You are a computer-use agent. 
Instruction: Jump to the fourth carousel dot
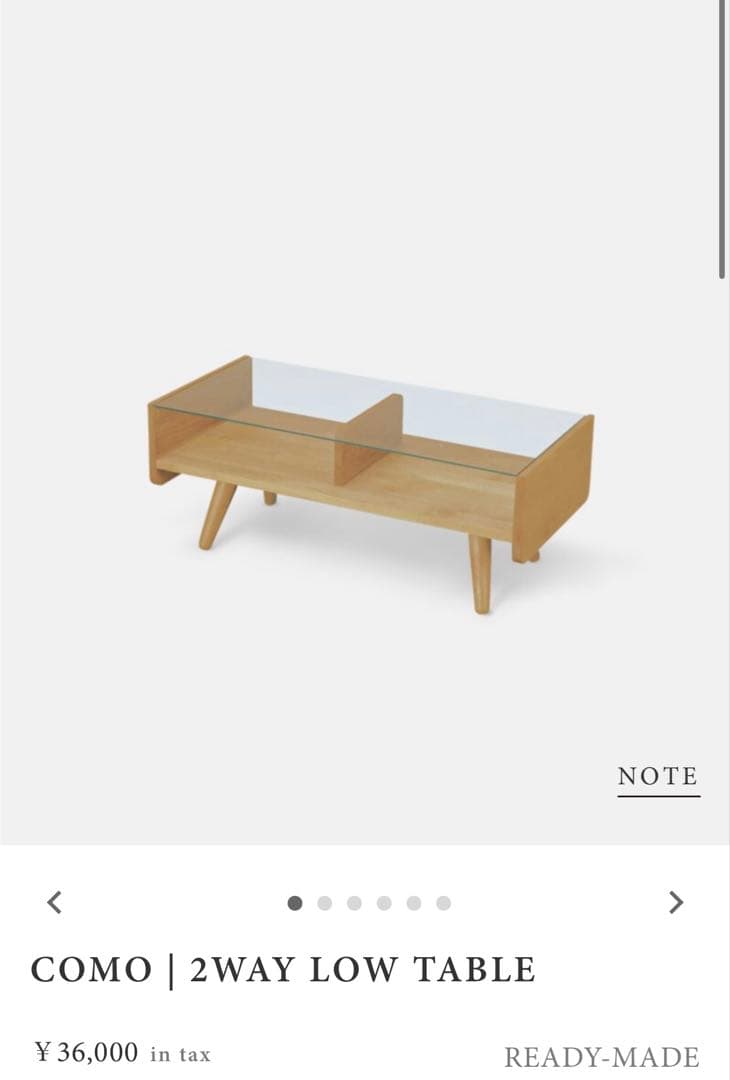384,901
